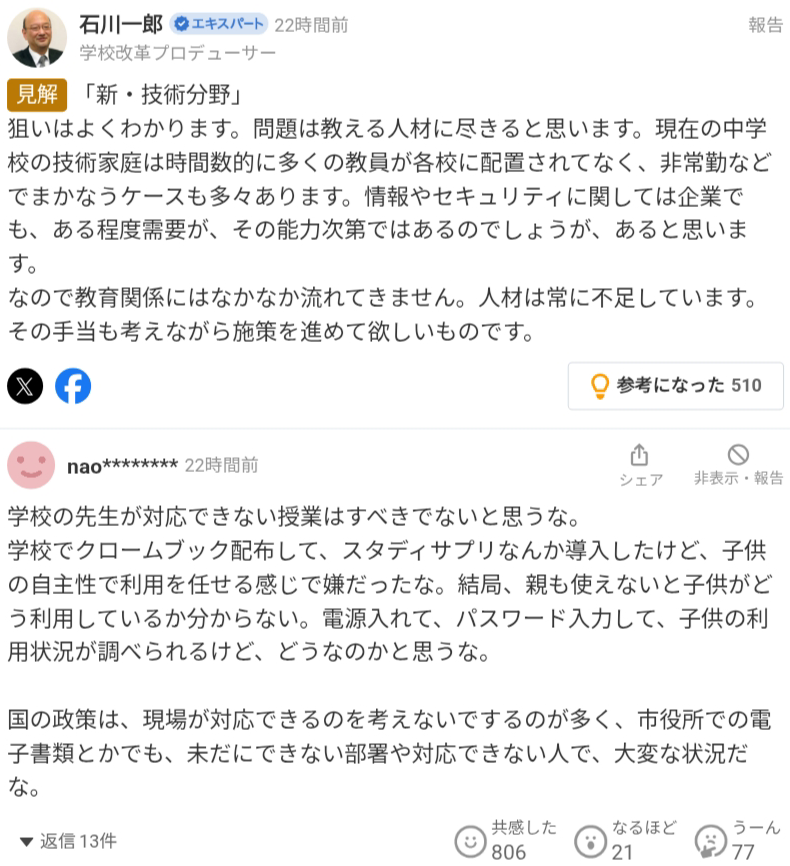
Task: View nao's user avatar profile
Action: click(x=31, y=465)
